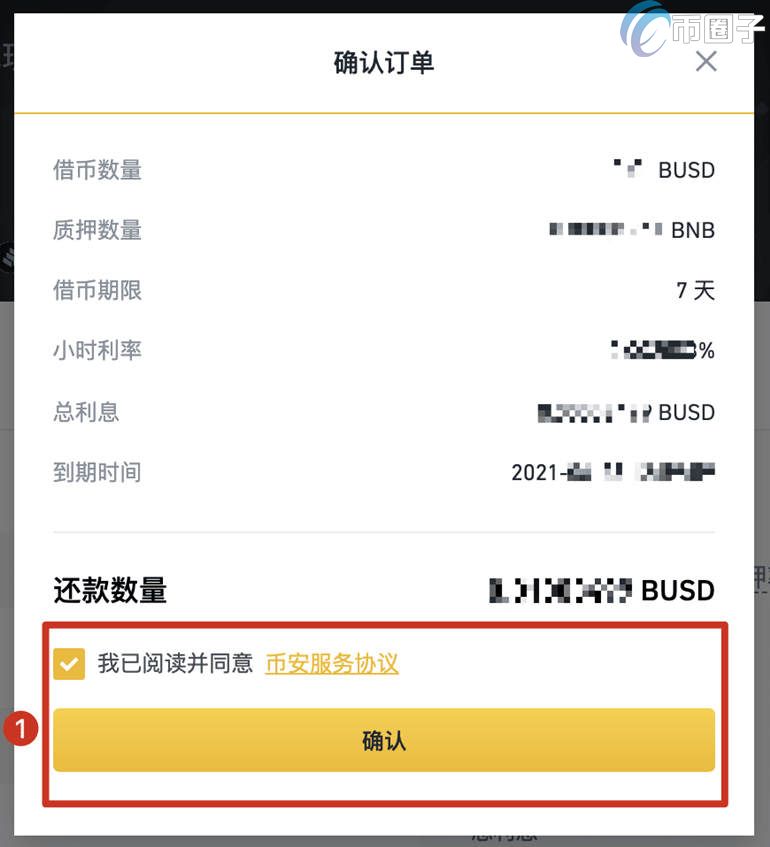The image size is (770, 847).
Task: Close the 确认订单 dialog
Action: pyautogui.click(x=706, y=62)
